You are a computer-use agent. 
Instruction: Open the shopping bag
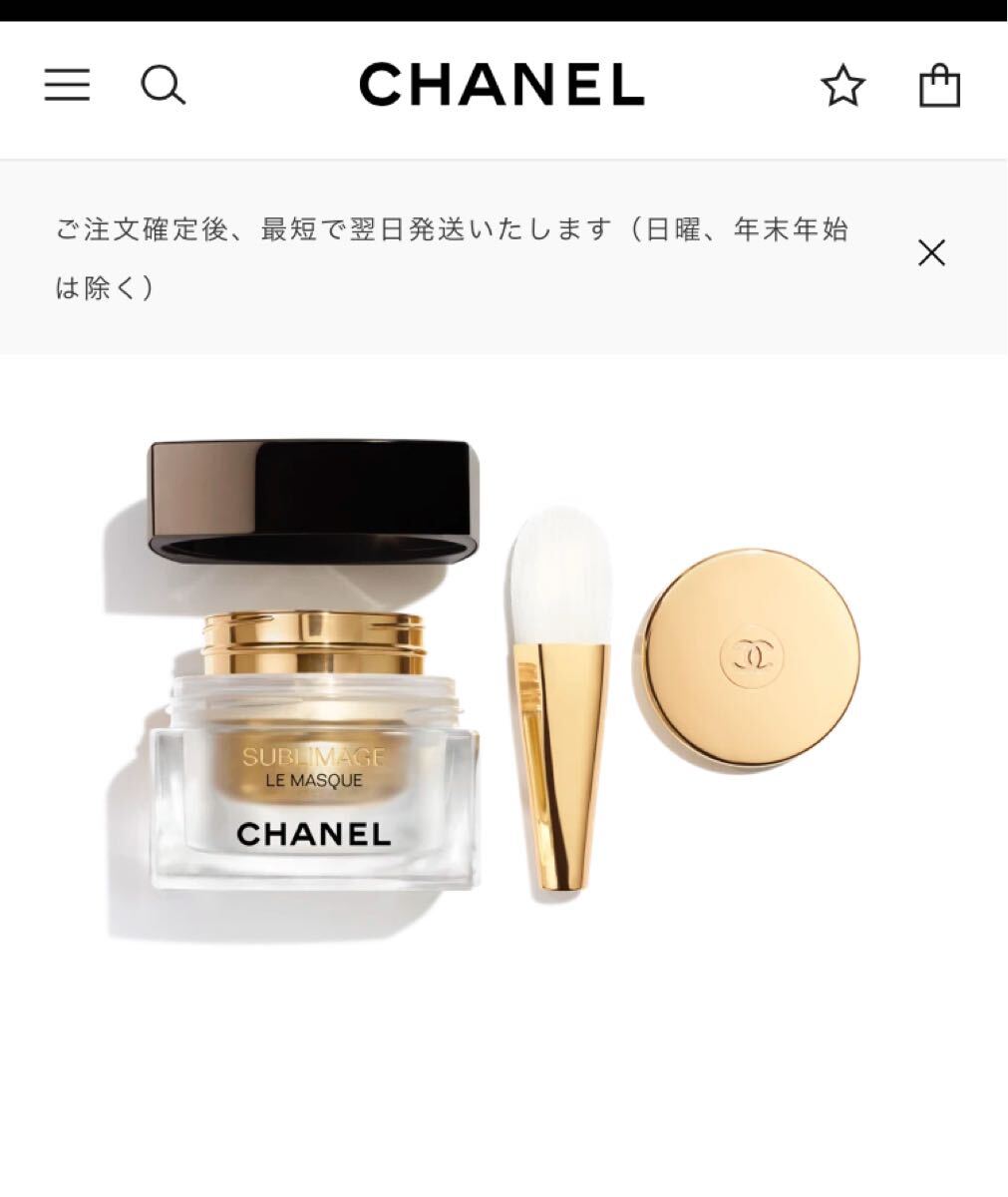click(x=938, y=86)
